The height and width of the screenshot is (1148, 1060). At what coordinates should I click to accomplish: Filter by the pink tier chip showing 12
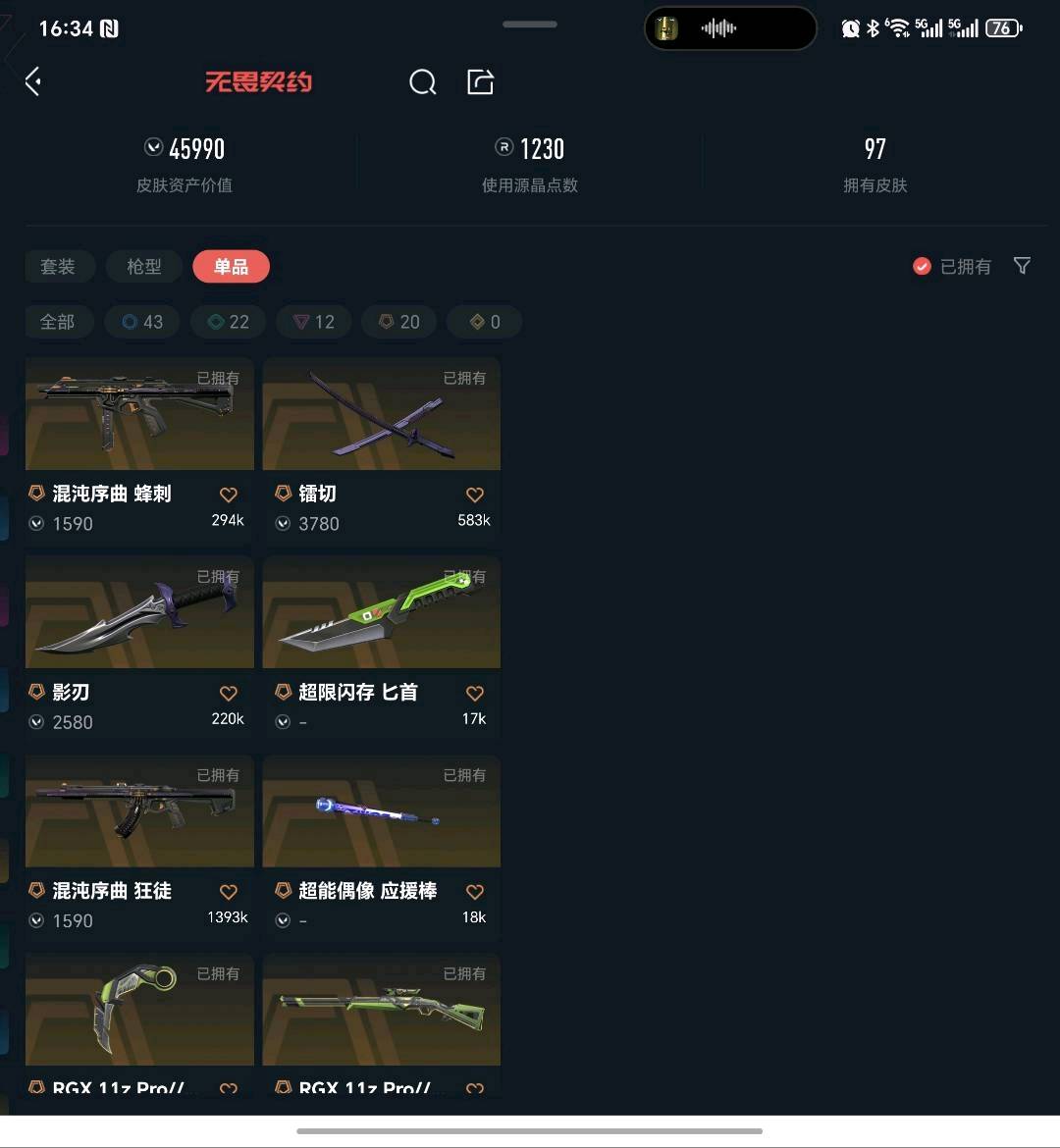coord(313,322)
